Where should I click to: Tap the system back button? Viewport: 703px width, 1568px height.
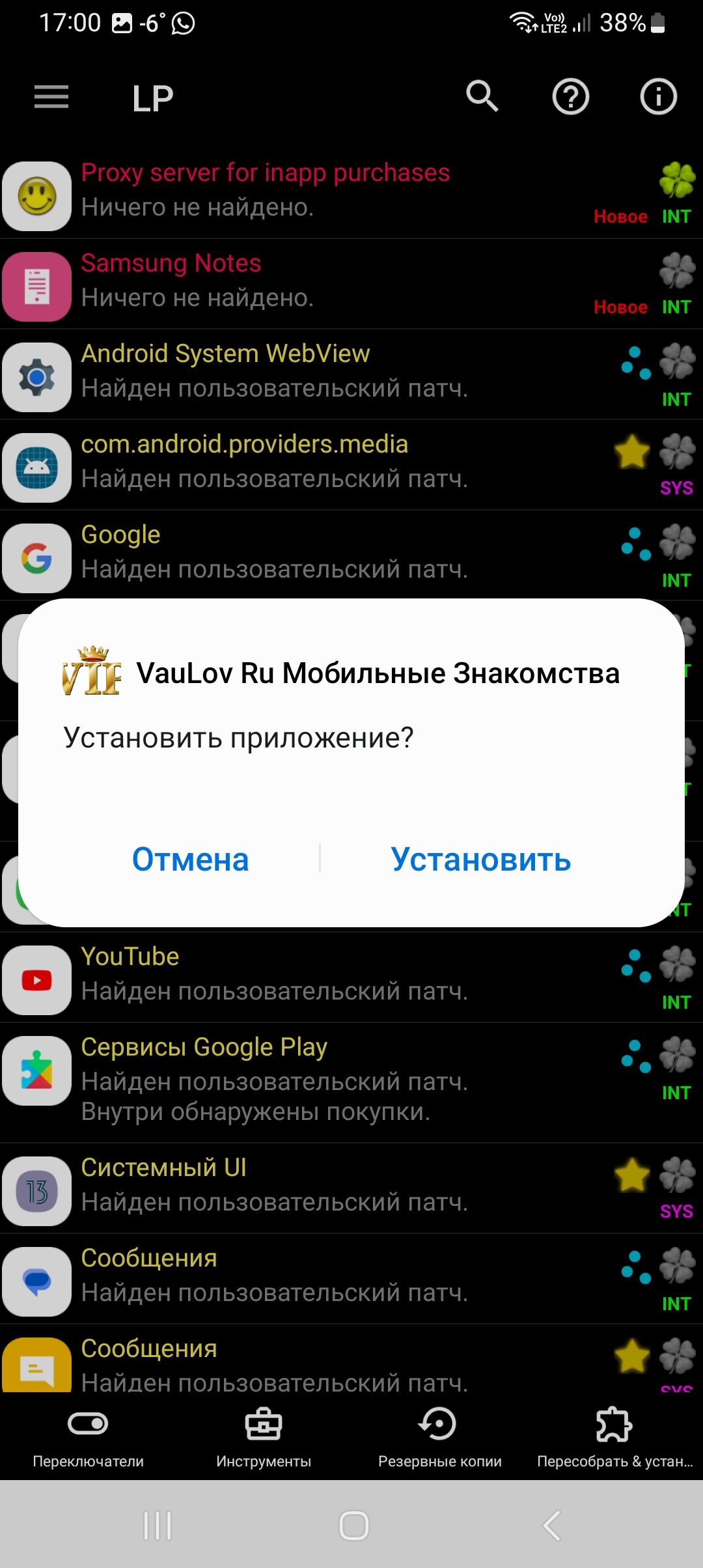click(552, 1525)
